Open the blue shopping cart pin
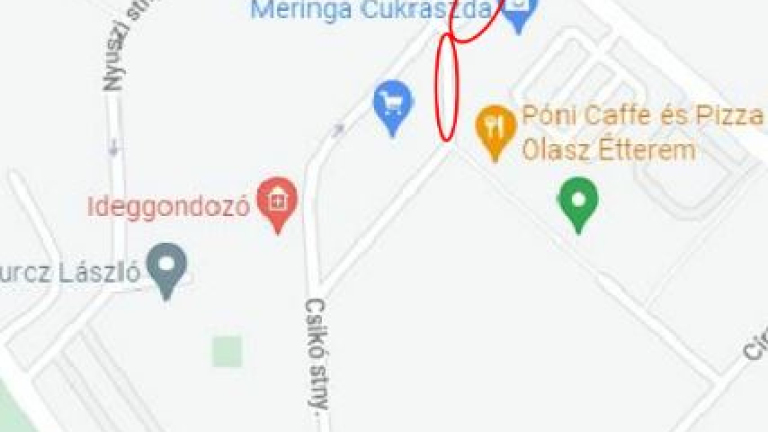Screen dimensions: 768x432 click(392, 105)
